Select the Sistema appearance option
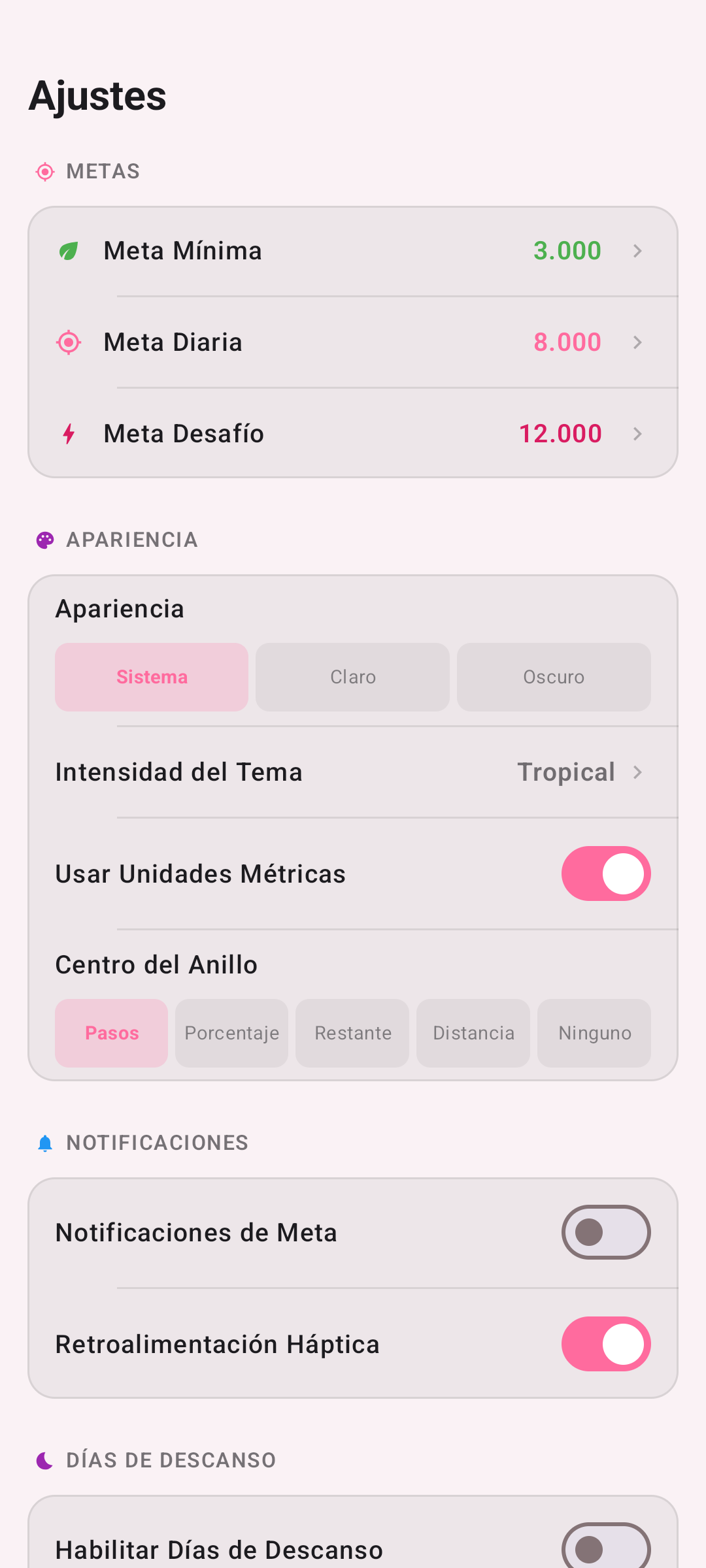706x1568 pixels. coord(151,677)
